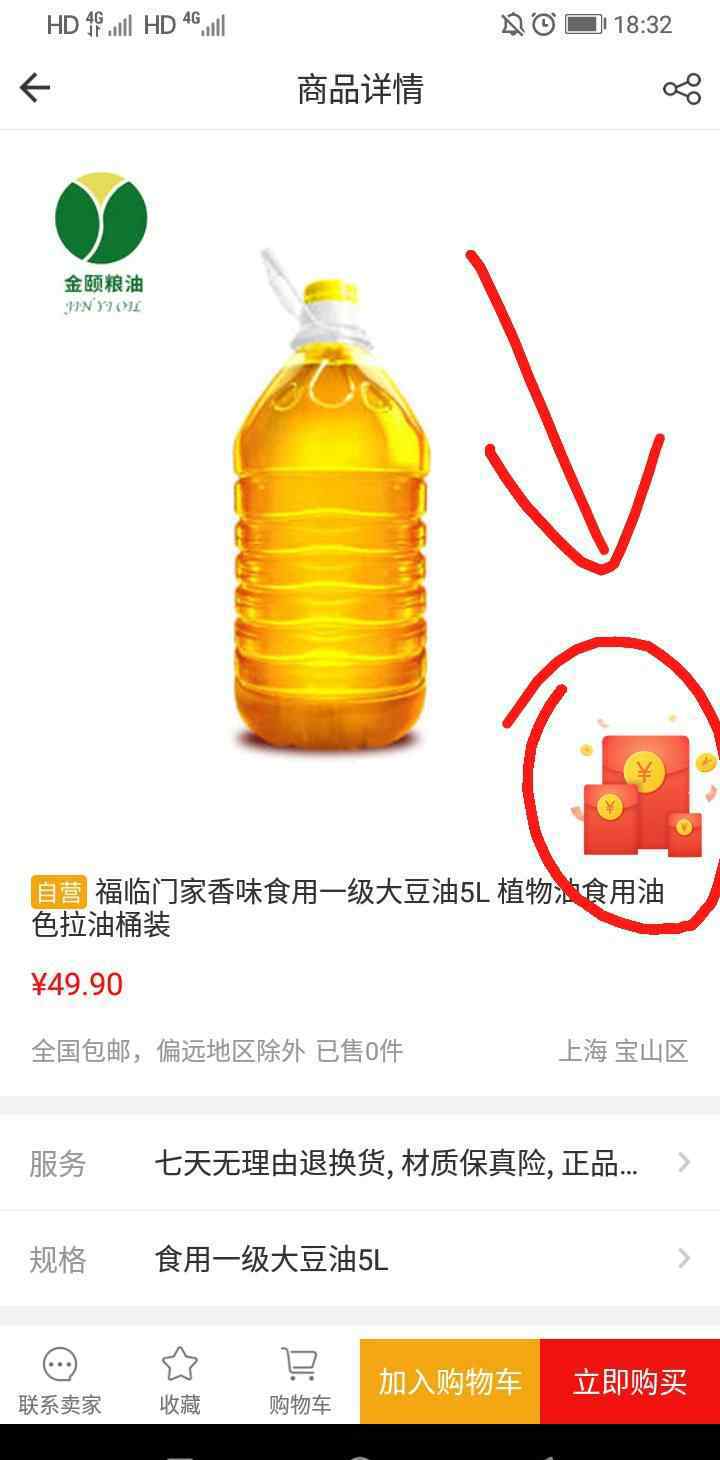Contact the seller via 联系卖家
Screen dimensions: 720x1460
tap(60, 1381)
